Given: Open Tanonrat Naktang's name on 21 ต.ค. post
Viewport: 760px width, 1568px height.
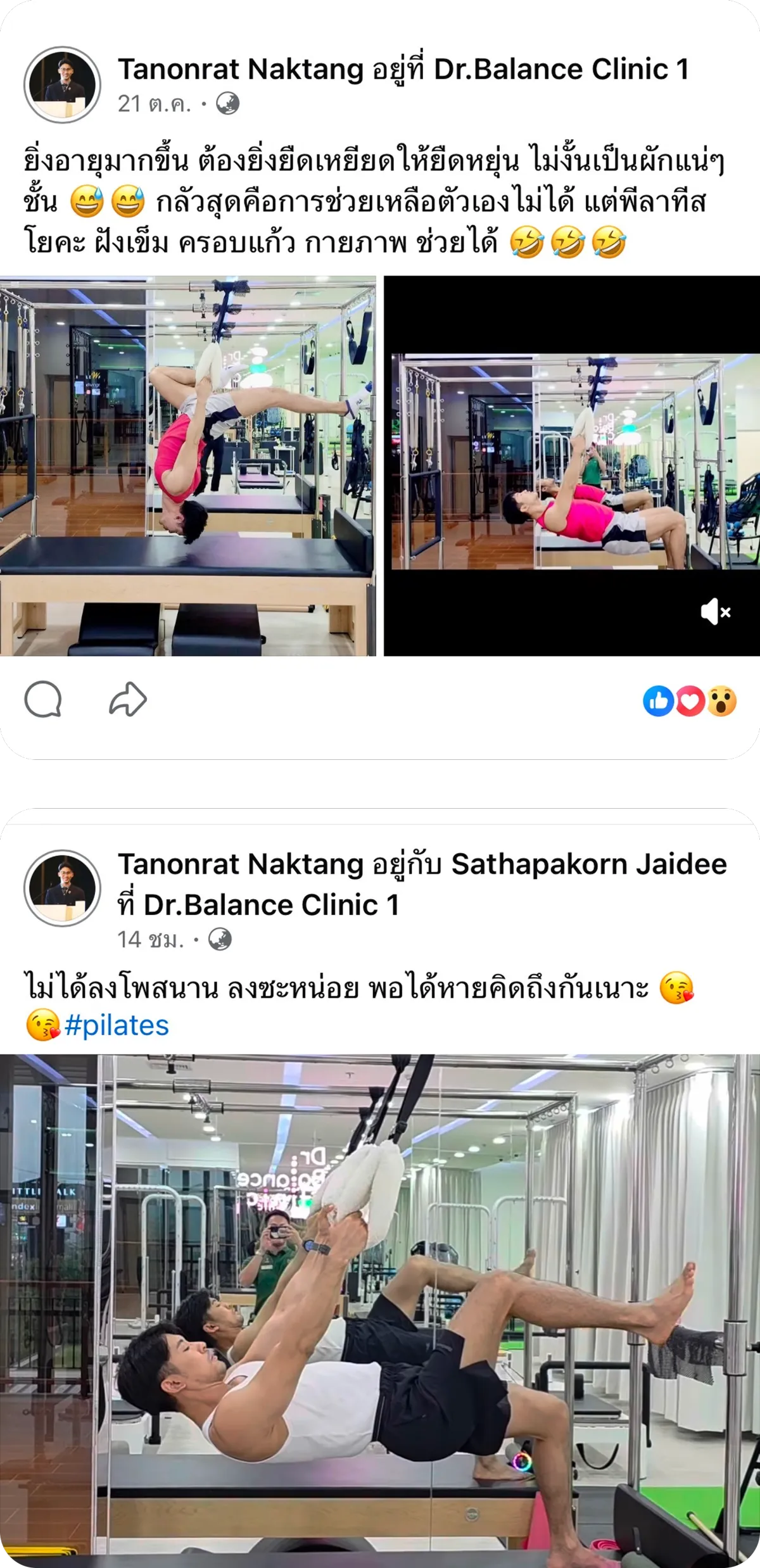Looking at the screenshot, I should [241, 70].
